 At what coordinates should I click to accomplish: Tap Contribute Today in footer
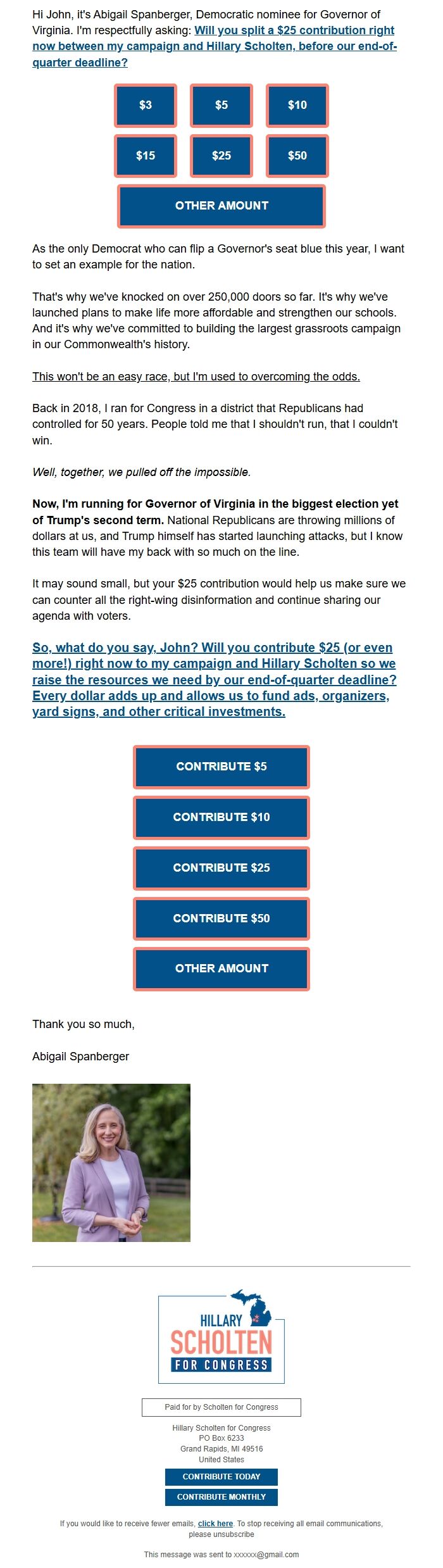click(221, 1477)
